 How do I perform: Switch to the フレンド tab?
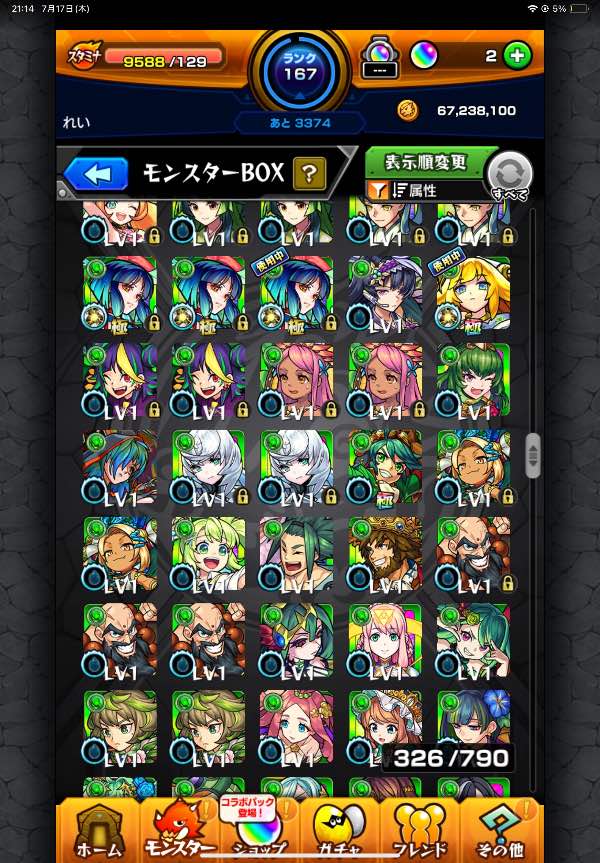coord(419,830)
